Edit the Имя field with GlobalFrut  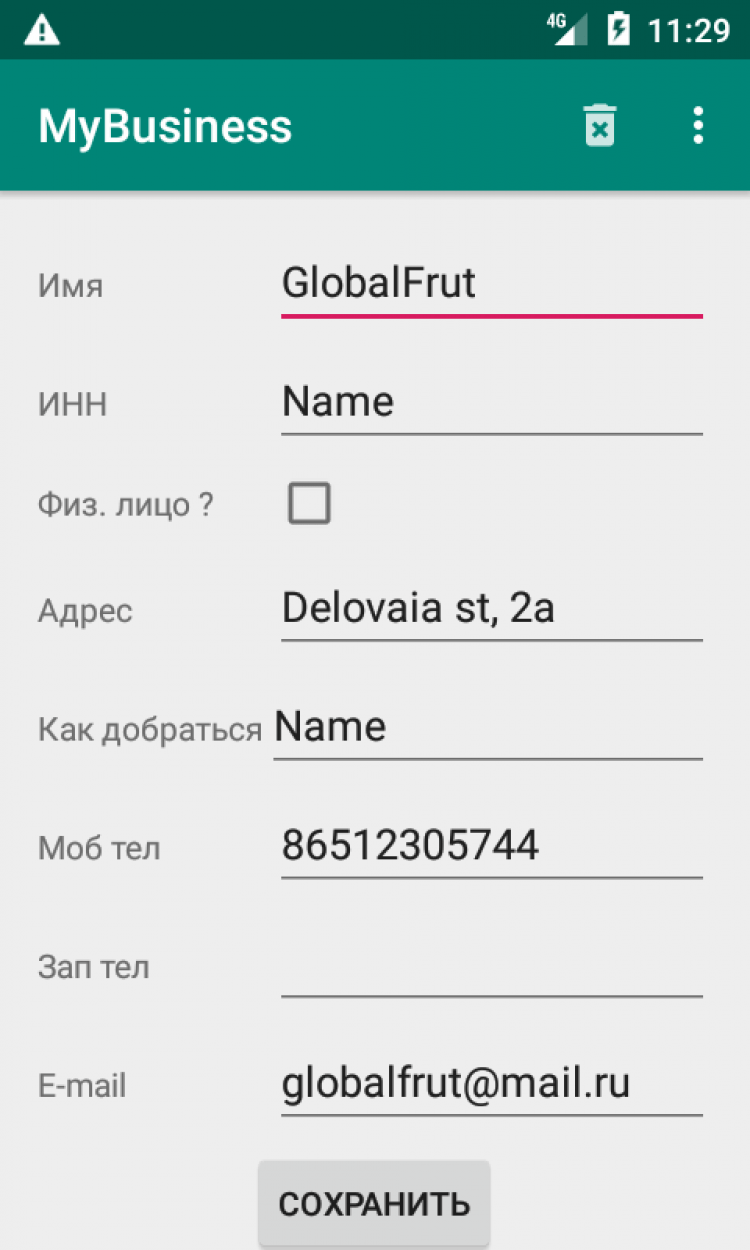click(x=491, y=285)
